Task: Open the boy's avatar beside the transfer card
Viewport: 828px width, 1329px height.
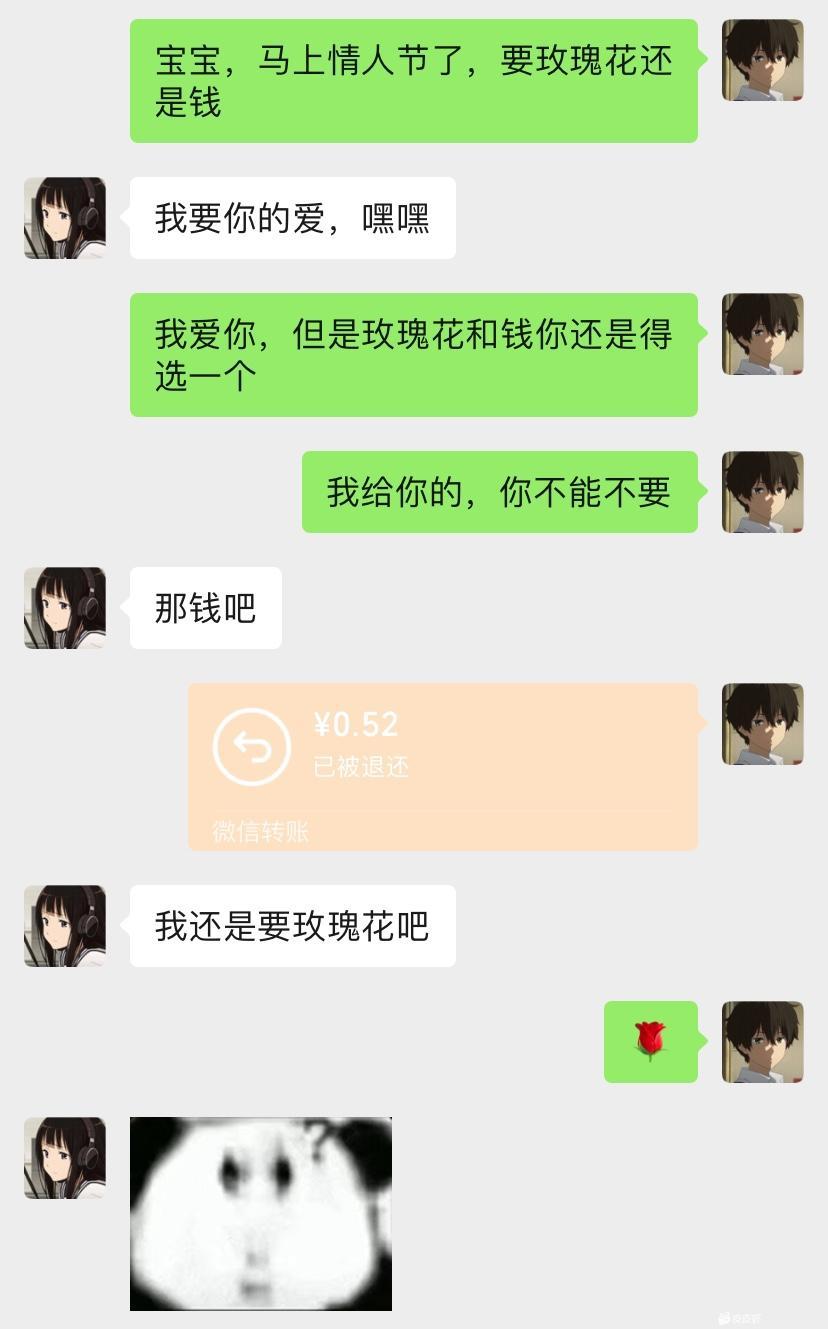Action: [x=763, y=724]
